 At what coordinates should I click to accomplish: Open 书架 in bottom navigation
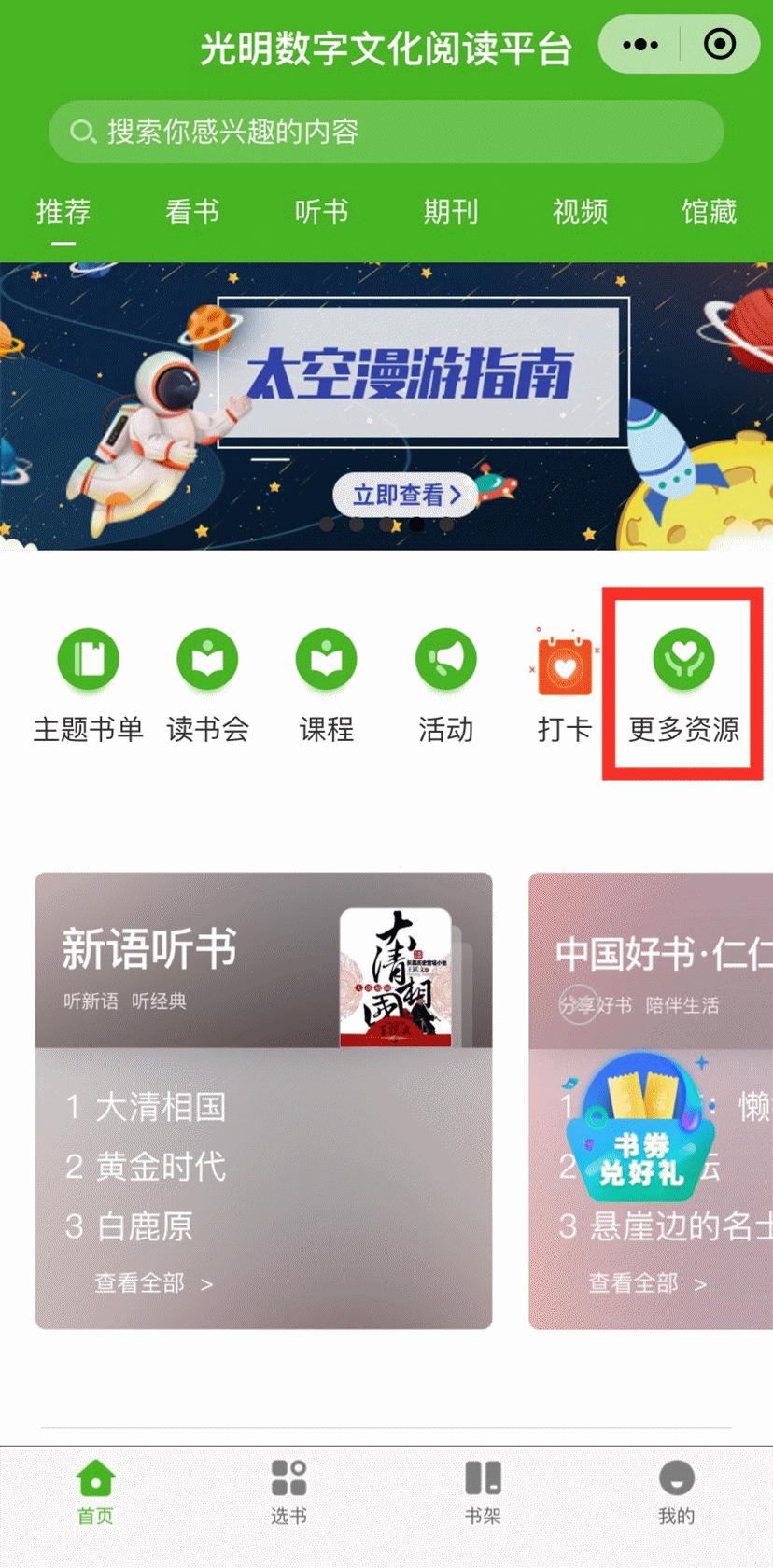[x=483, y=1491]
